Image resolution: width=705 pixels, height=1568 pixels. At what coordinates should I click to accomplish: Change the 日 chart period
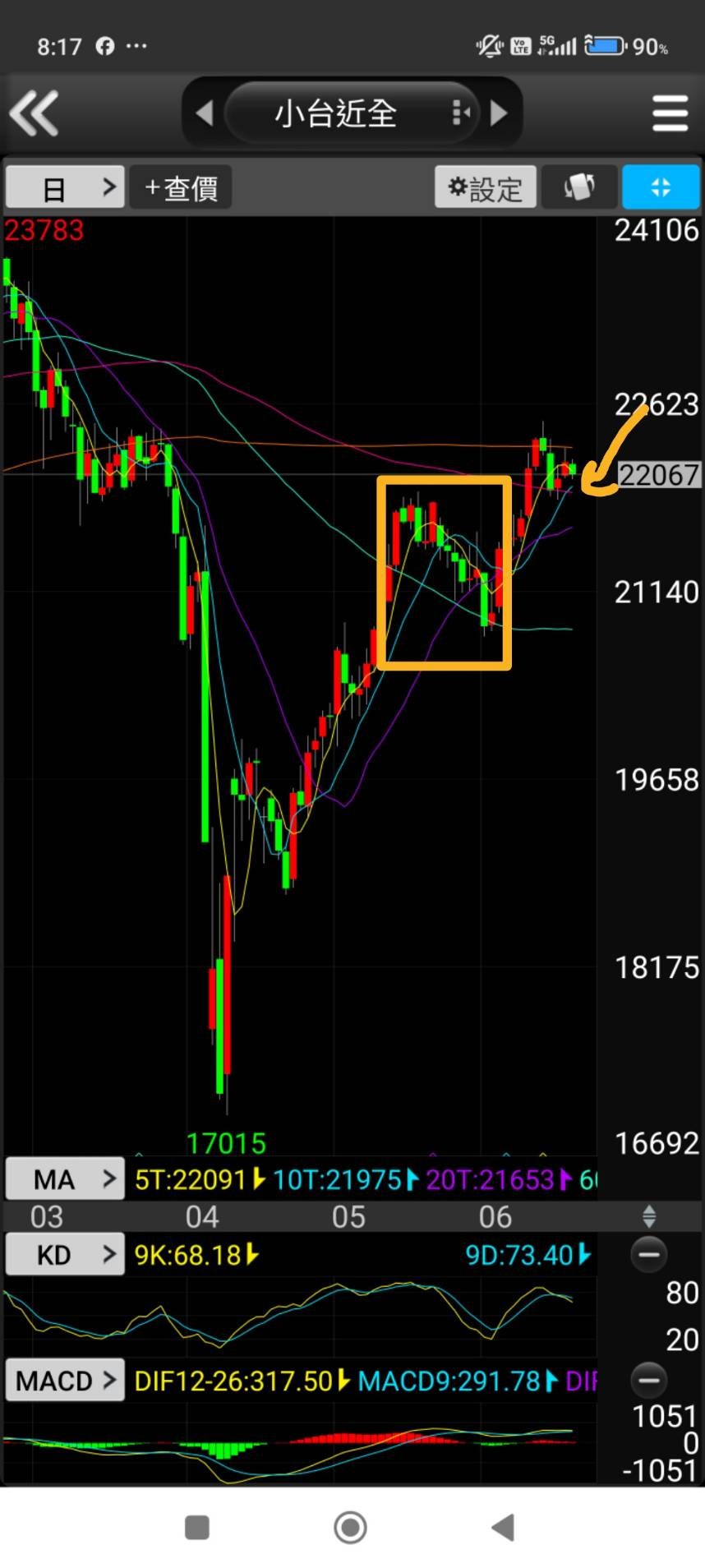65,188
